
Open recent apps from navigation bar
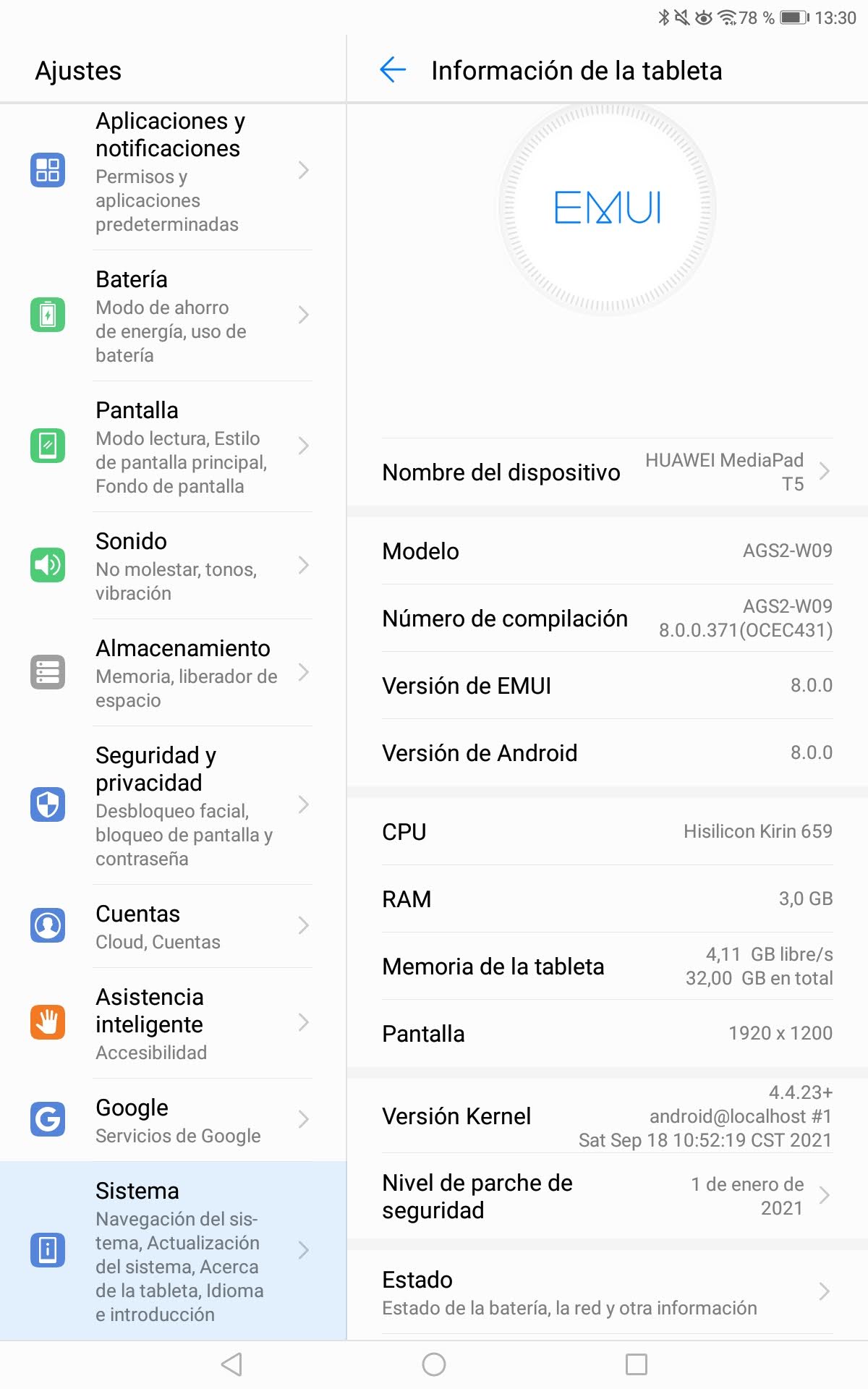(x=637, y=1364)
